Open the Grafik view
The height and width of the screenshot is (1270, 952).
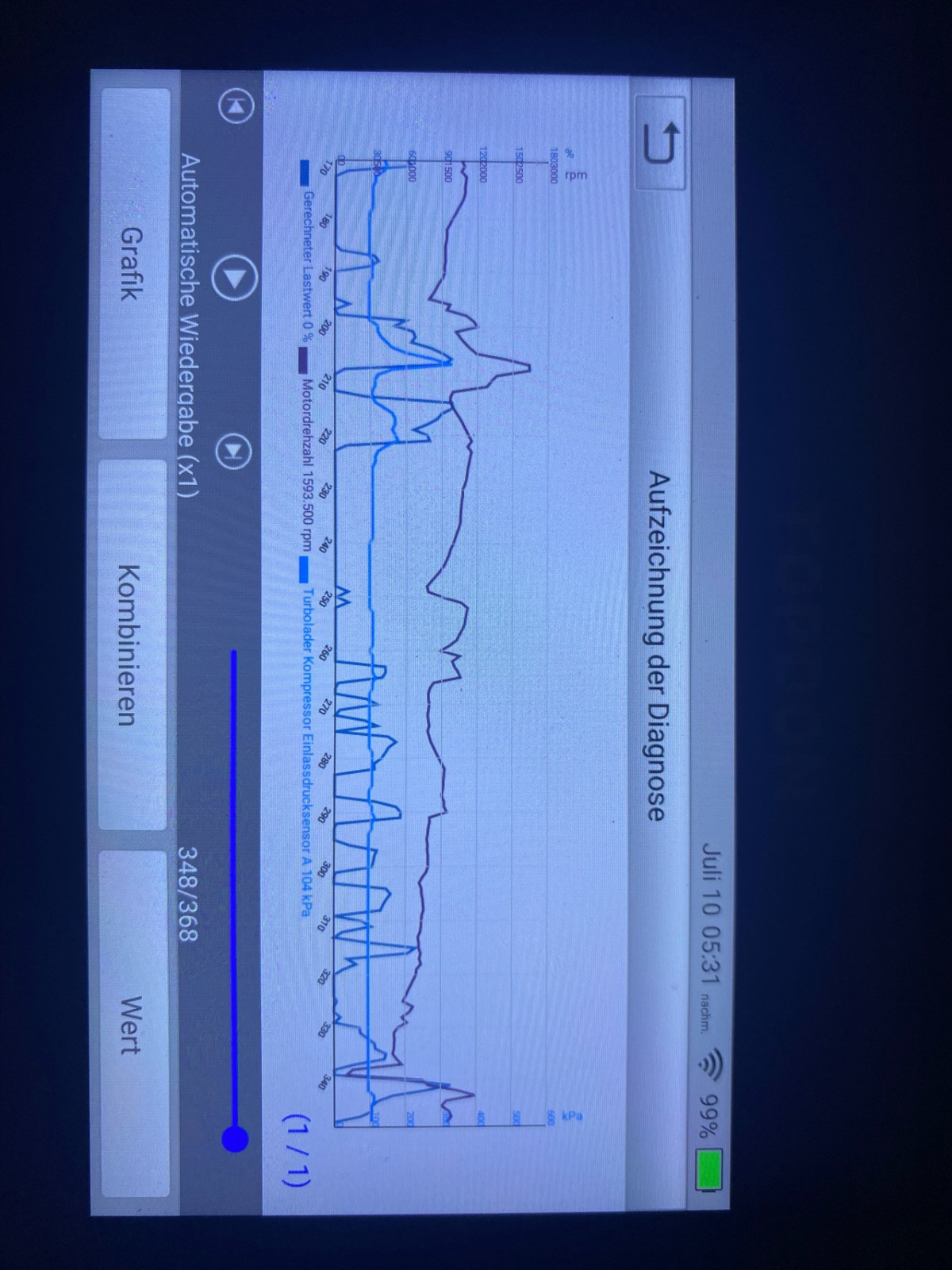click(x=133, y=264)
